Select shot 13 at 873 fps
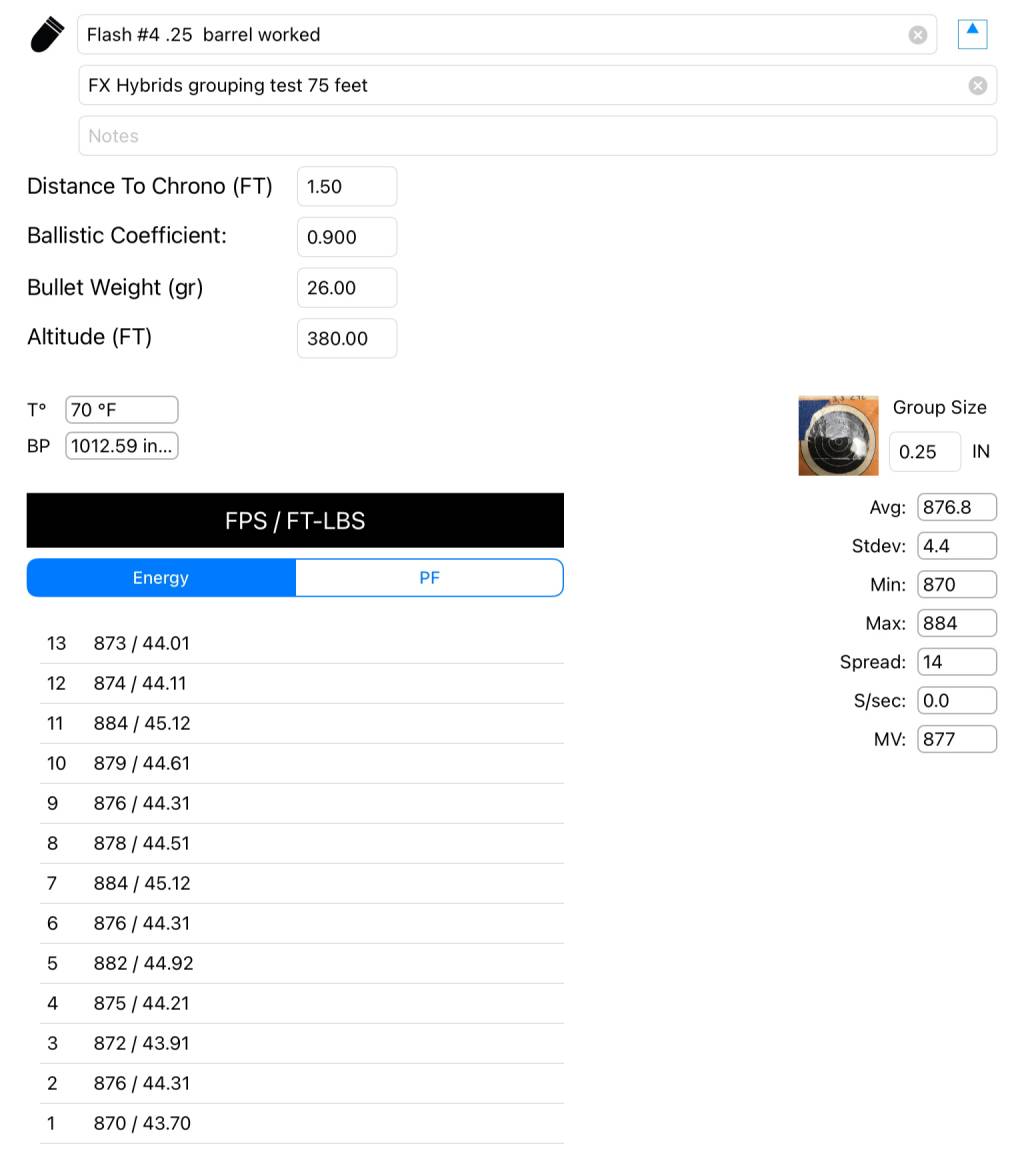This screenshot has height=1156, width=1024. tap(300, 643)
